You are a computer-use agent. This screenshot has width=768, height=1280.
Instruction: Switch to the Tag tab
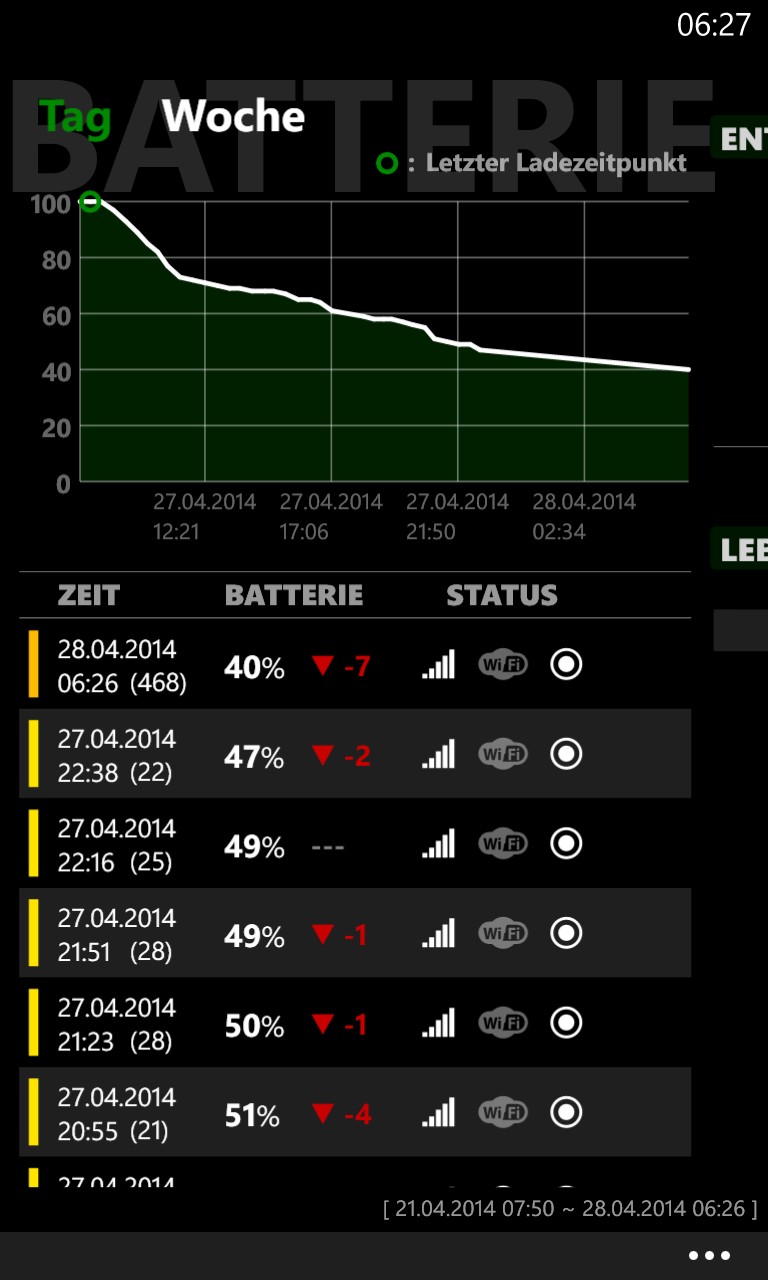(x=75, y=118)
